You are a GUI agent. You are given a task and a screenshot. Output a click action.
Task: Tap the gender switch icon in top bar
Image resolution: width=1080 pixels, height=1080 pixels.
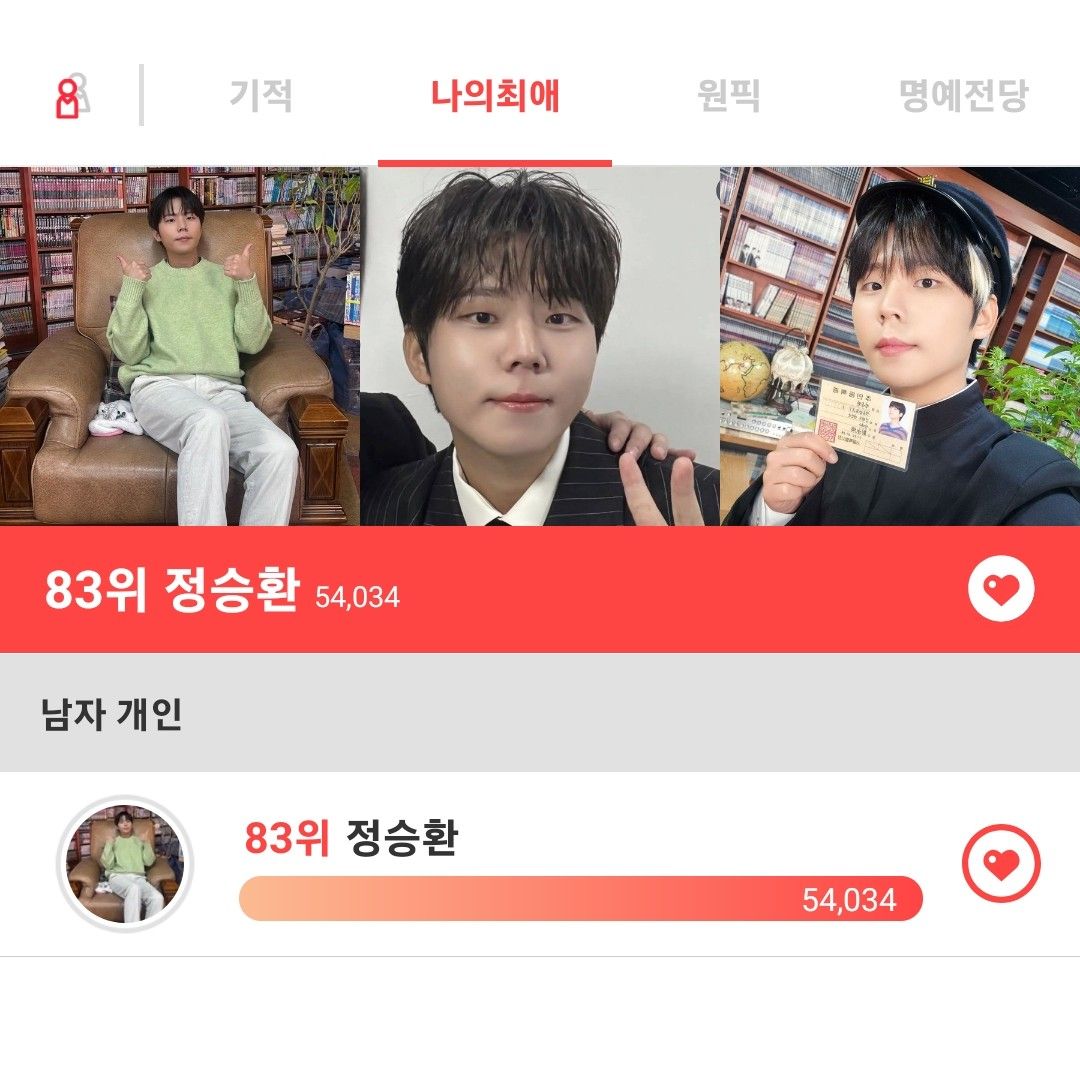[72, 97]
